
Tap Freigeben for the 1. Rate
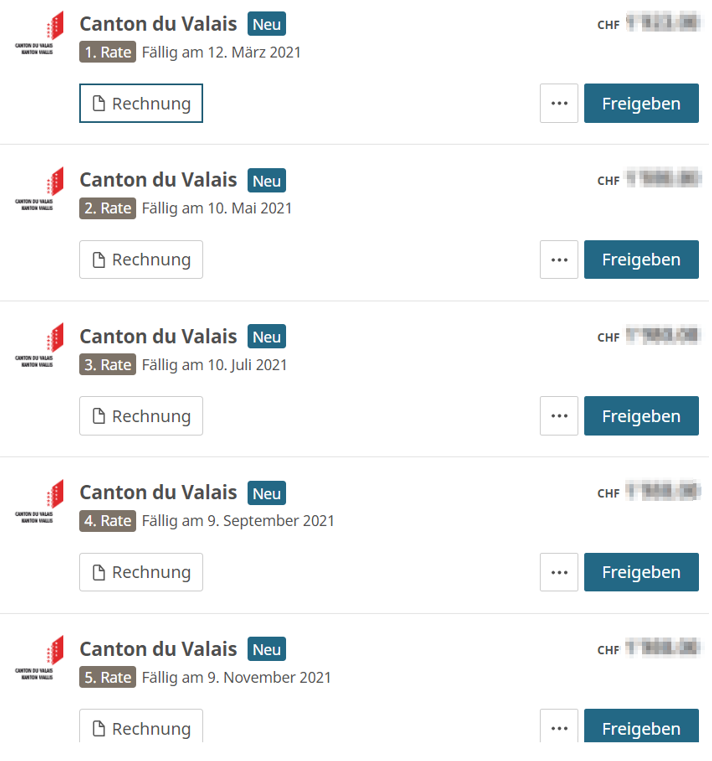point(641,103)
